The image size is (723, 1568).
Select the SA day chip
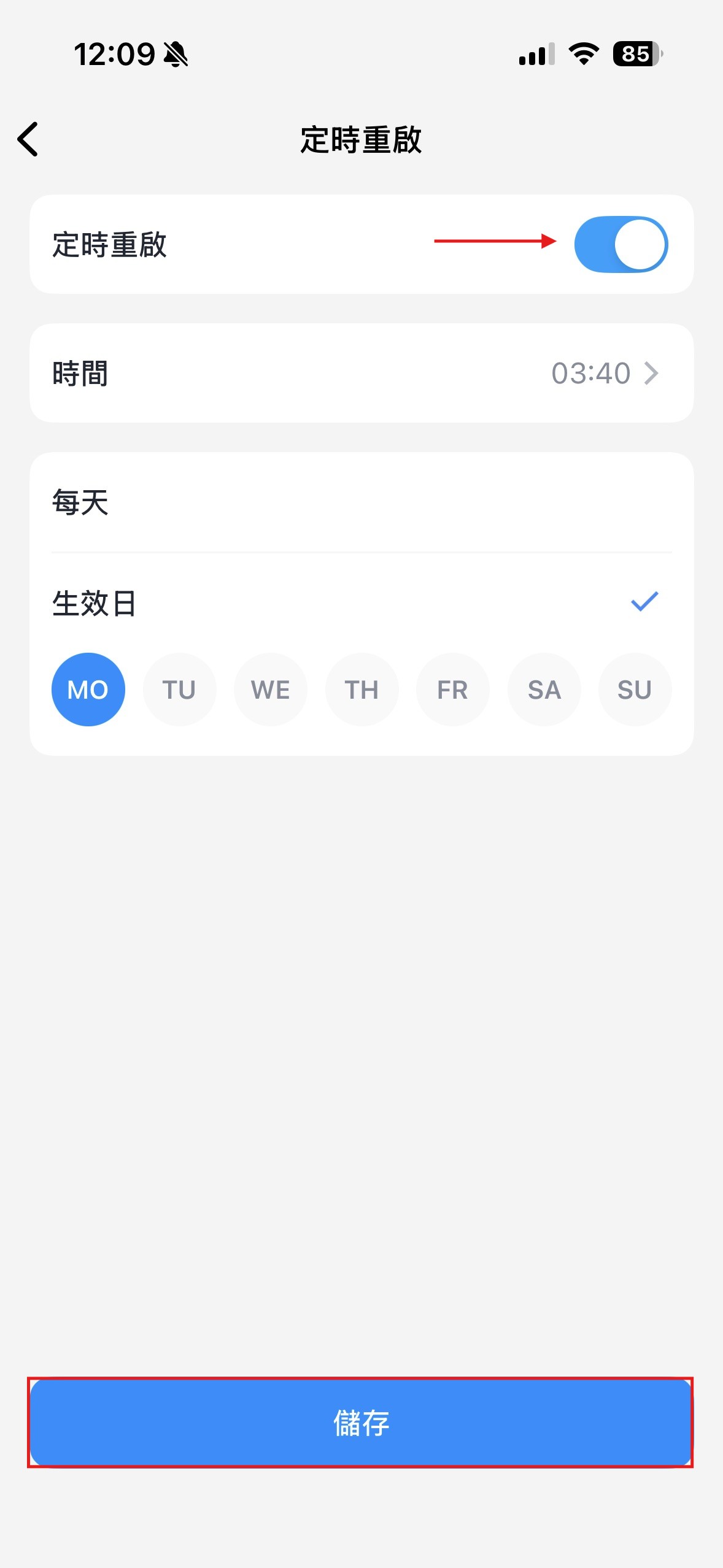tap(544, 690)
